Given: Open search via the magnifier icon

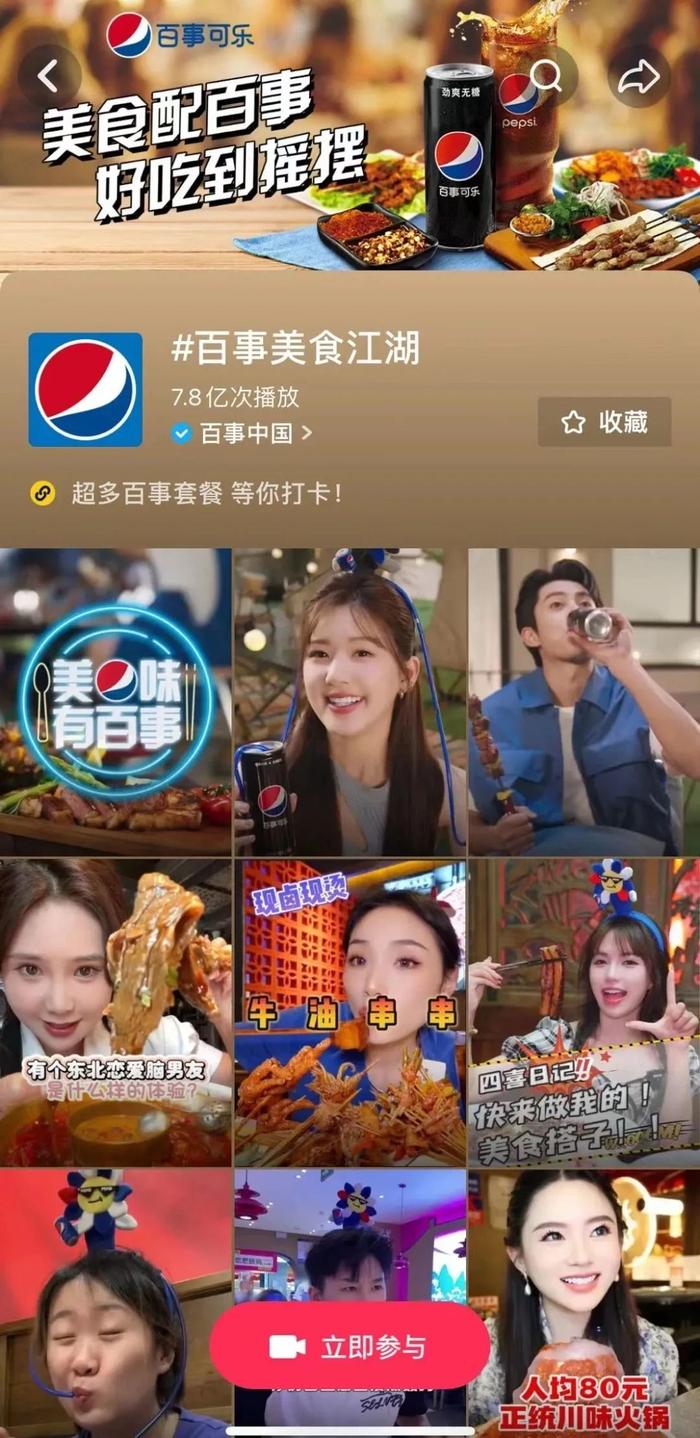Looking at the screenshot, I should coord(546,76).
